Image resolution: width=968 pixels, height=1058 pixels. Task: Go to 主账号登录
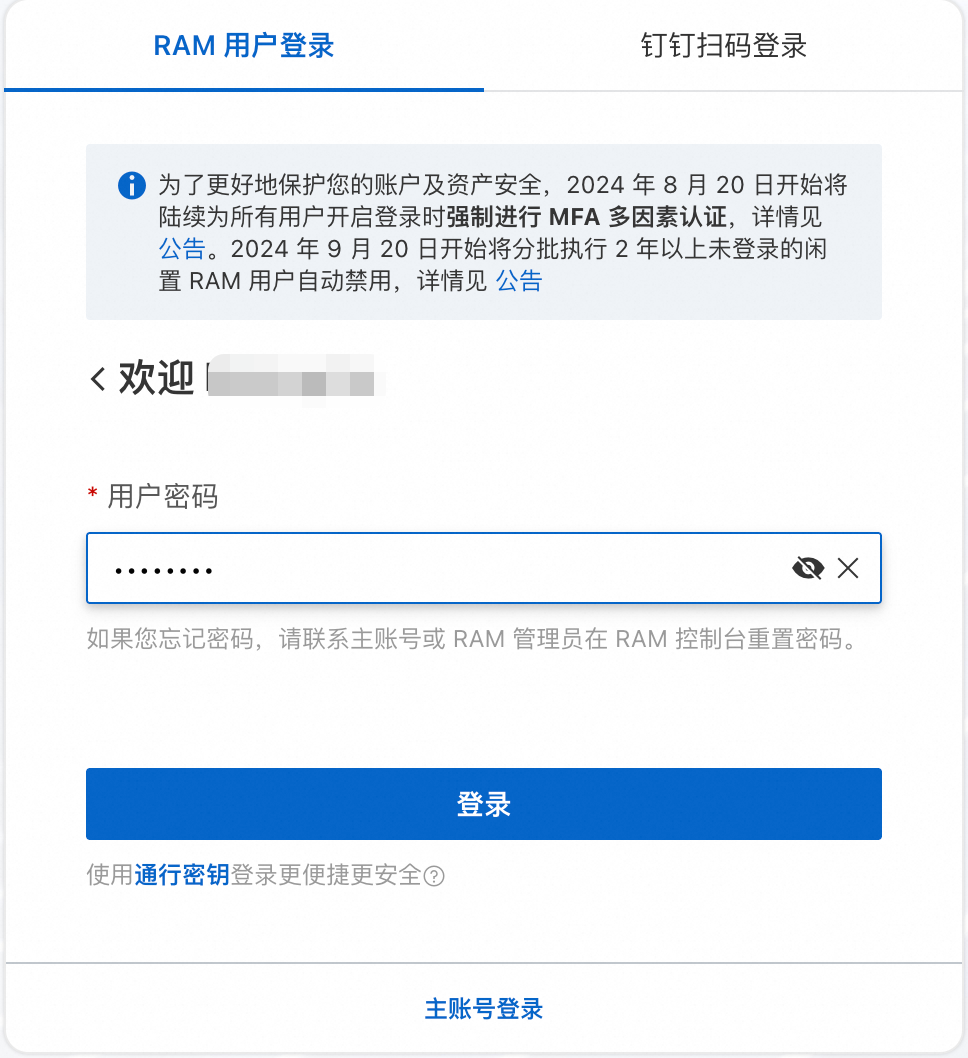(484, 1008)
